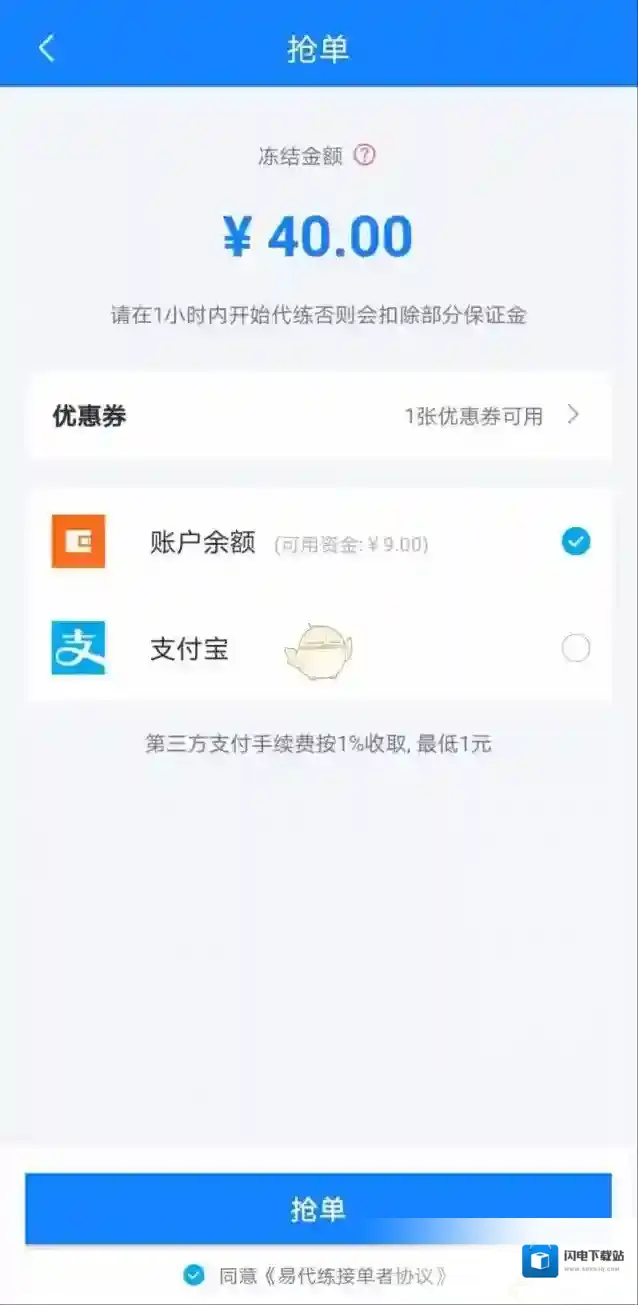Open the 优惠券 coupon selection row
This screenshot has height=1305, width=638.
point(319,416)
